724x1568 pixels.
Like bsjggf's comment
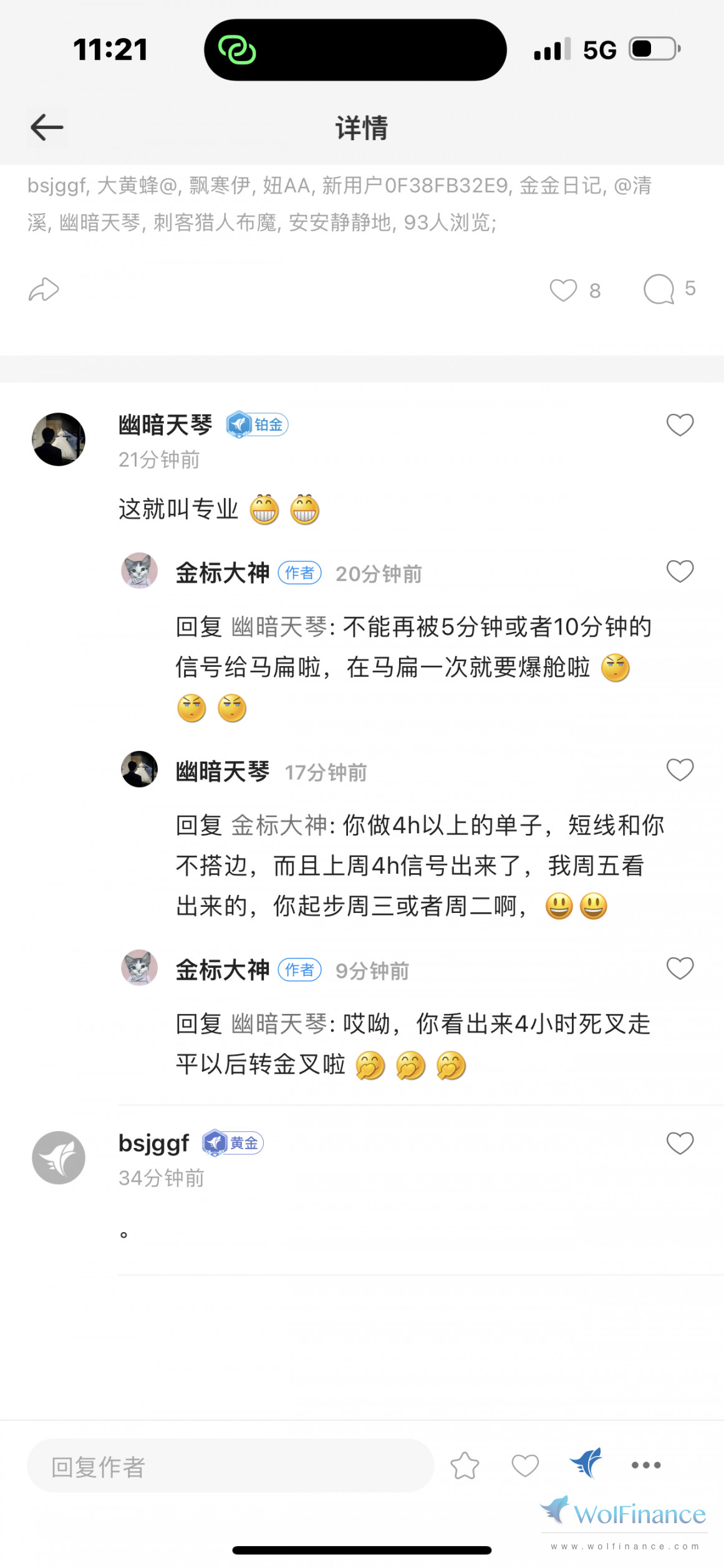tap(680, 1143)
